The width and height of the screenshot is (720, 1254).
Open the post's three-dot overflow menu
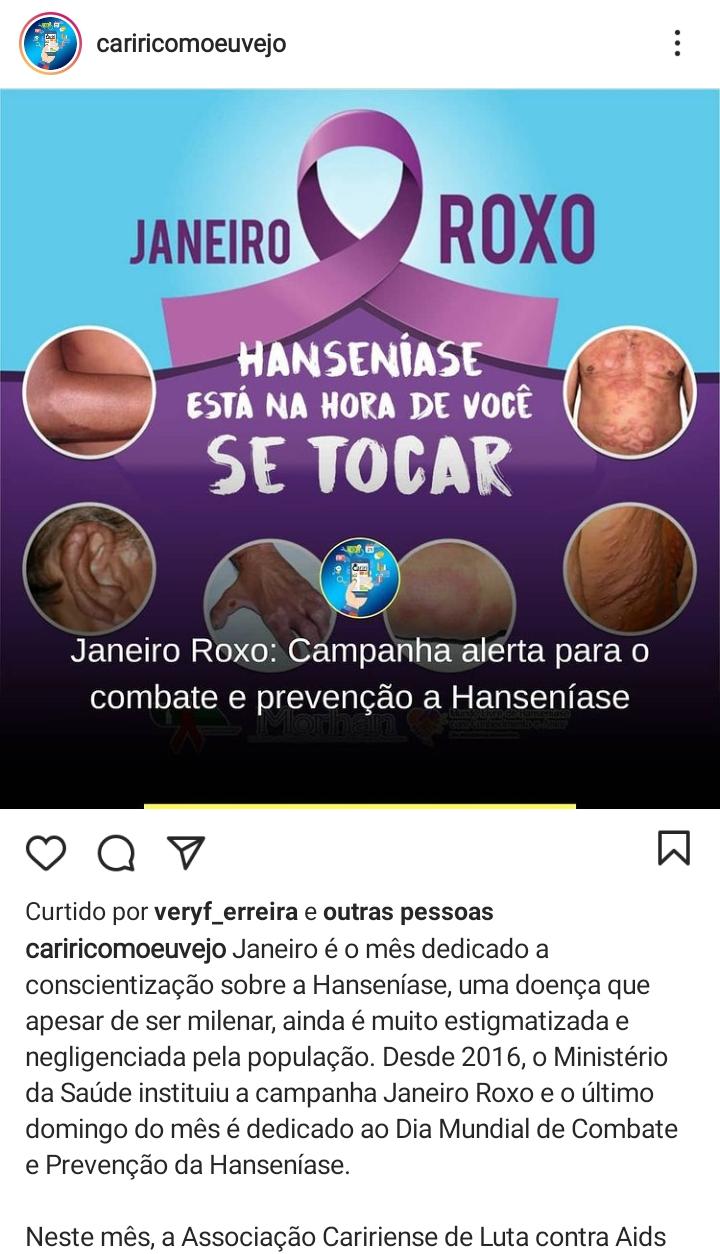pos(677,43)
